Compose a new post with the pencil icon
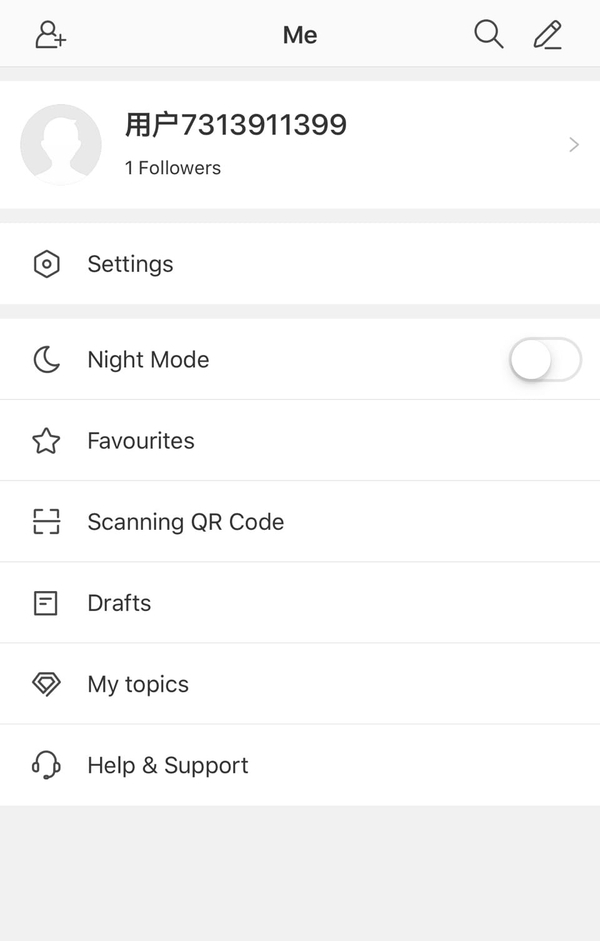Viewport: 600px width, 941px height. (x=547, y=35)
